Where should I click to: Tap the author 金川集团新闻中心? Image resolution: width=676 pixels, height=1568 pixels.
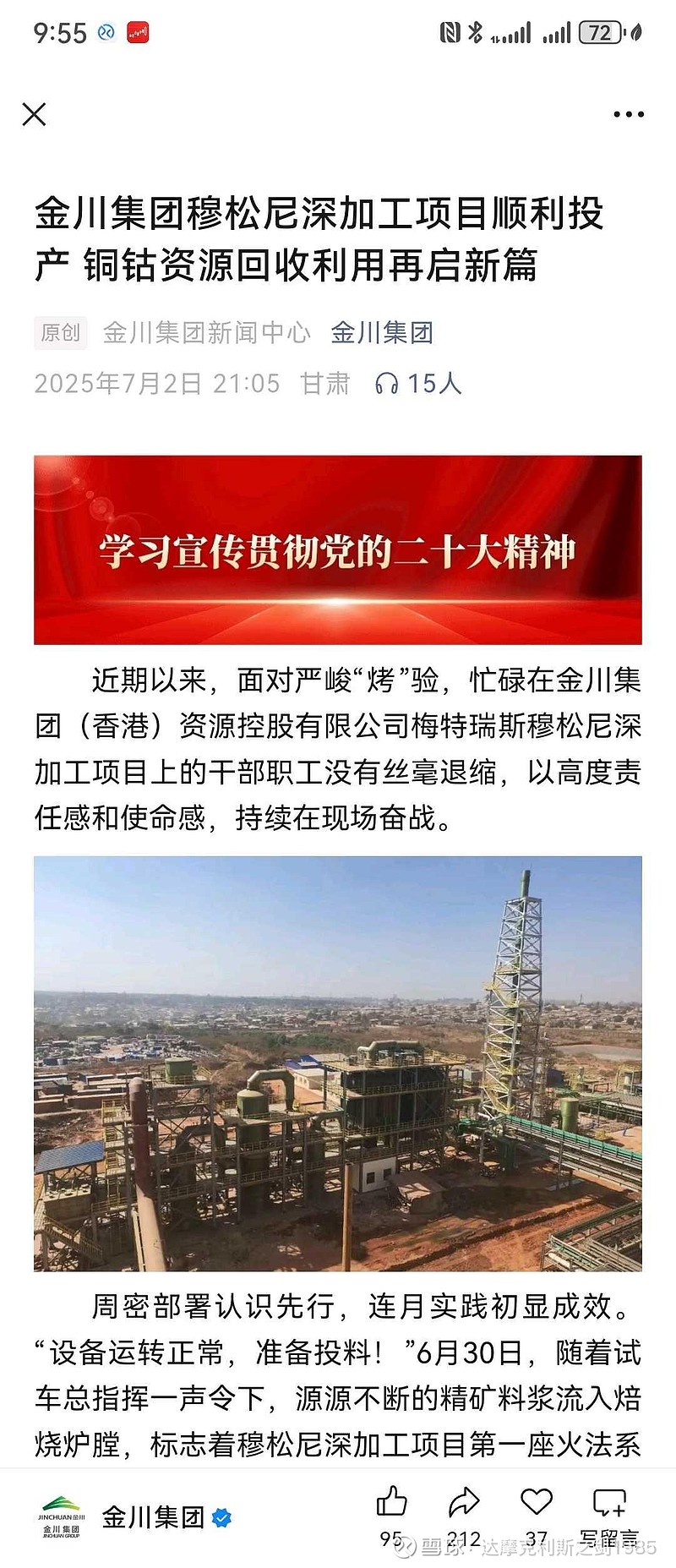pyautogui.click(x=206, y=333)
